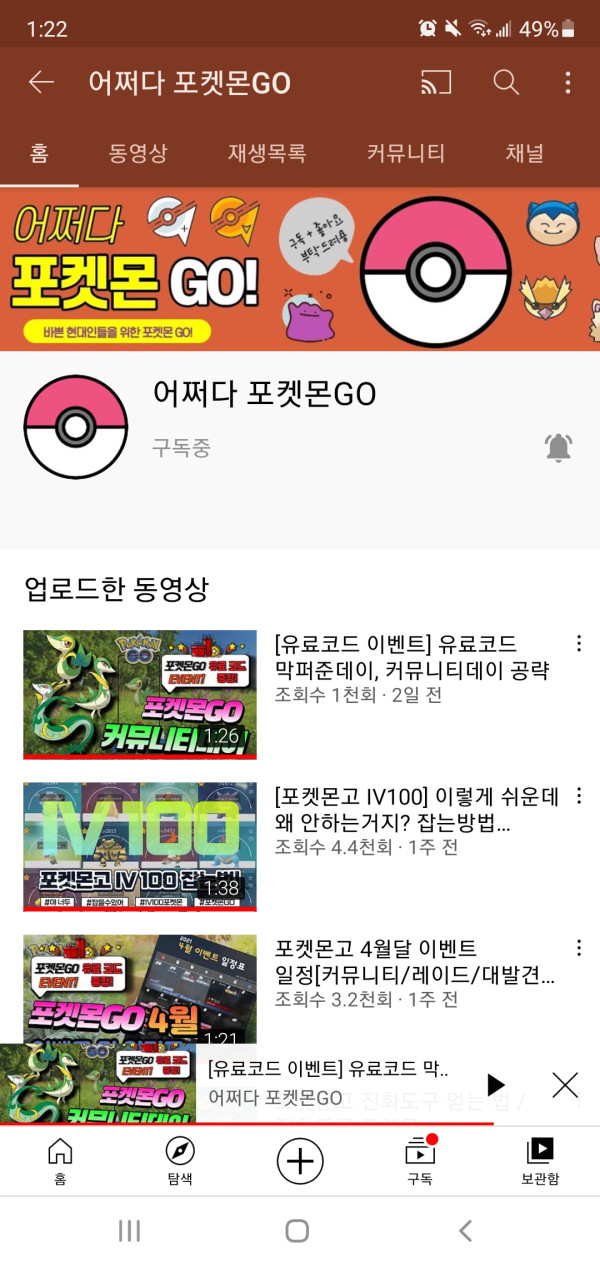Close the miniplayer
The width and height of the screenshot is (600, 1267).
(565, 1085)
